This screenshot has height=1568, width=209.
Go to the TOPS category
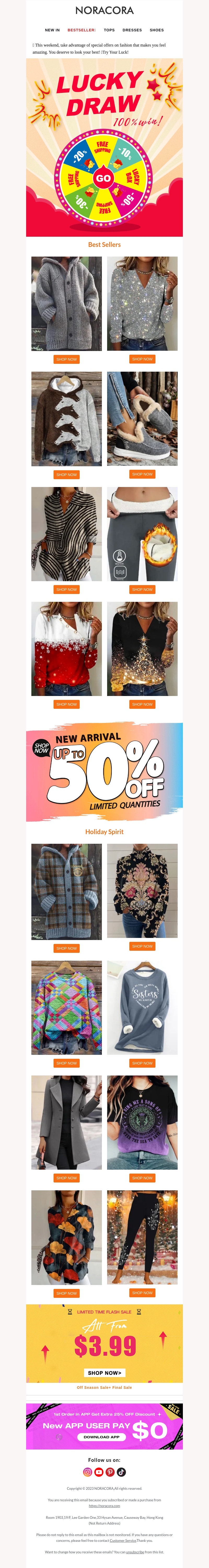pyautogui.click(x=109, y=30)
